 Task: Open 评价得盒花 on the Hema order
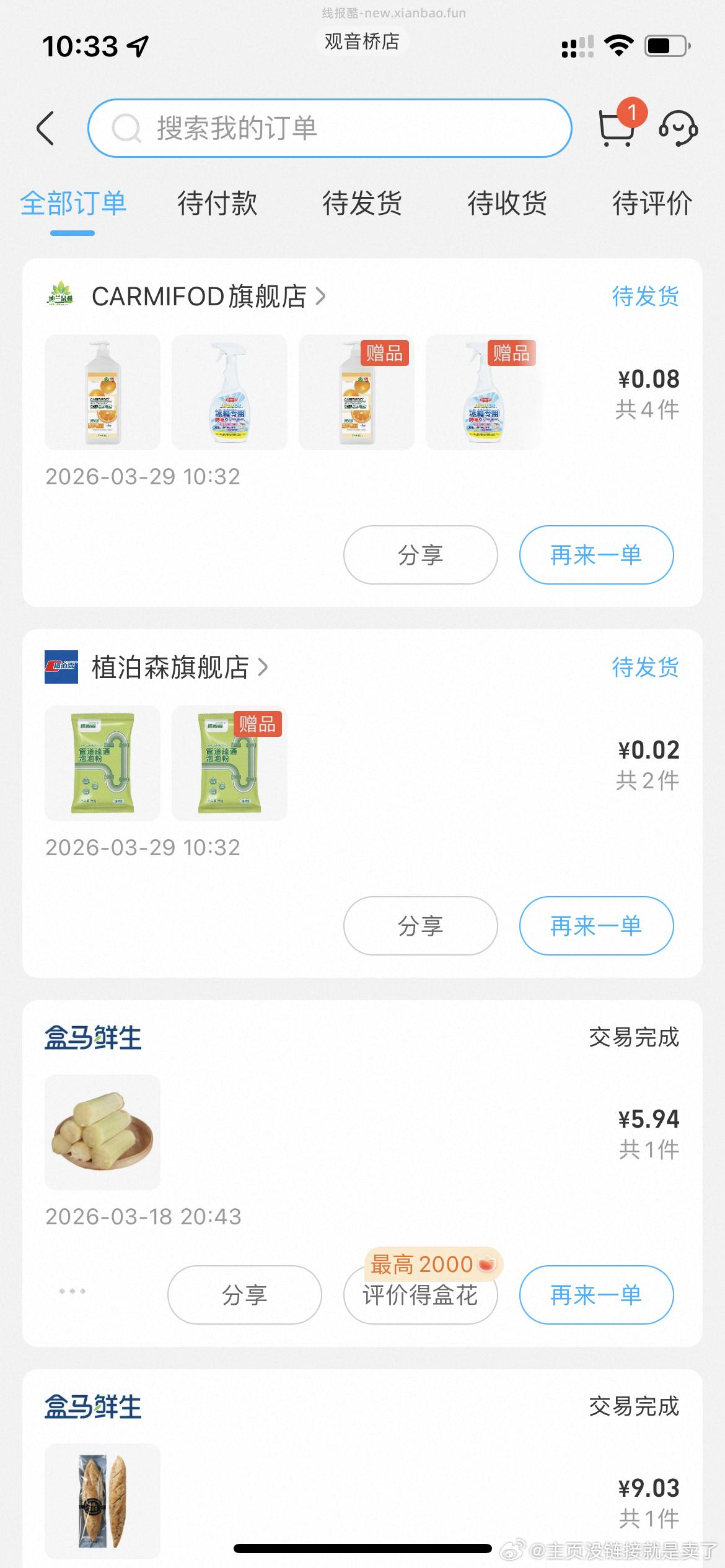(x=420, y=1296)
